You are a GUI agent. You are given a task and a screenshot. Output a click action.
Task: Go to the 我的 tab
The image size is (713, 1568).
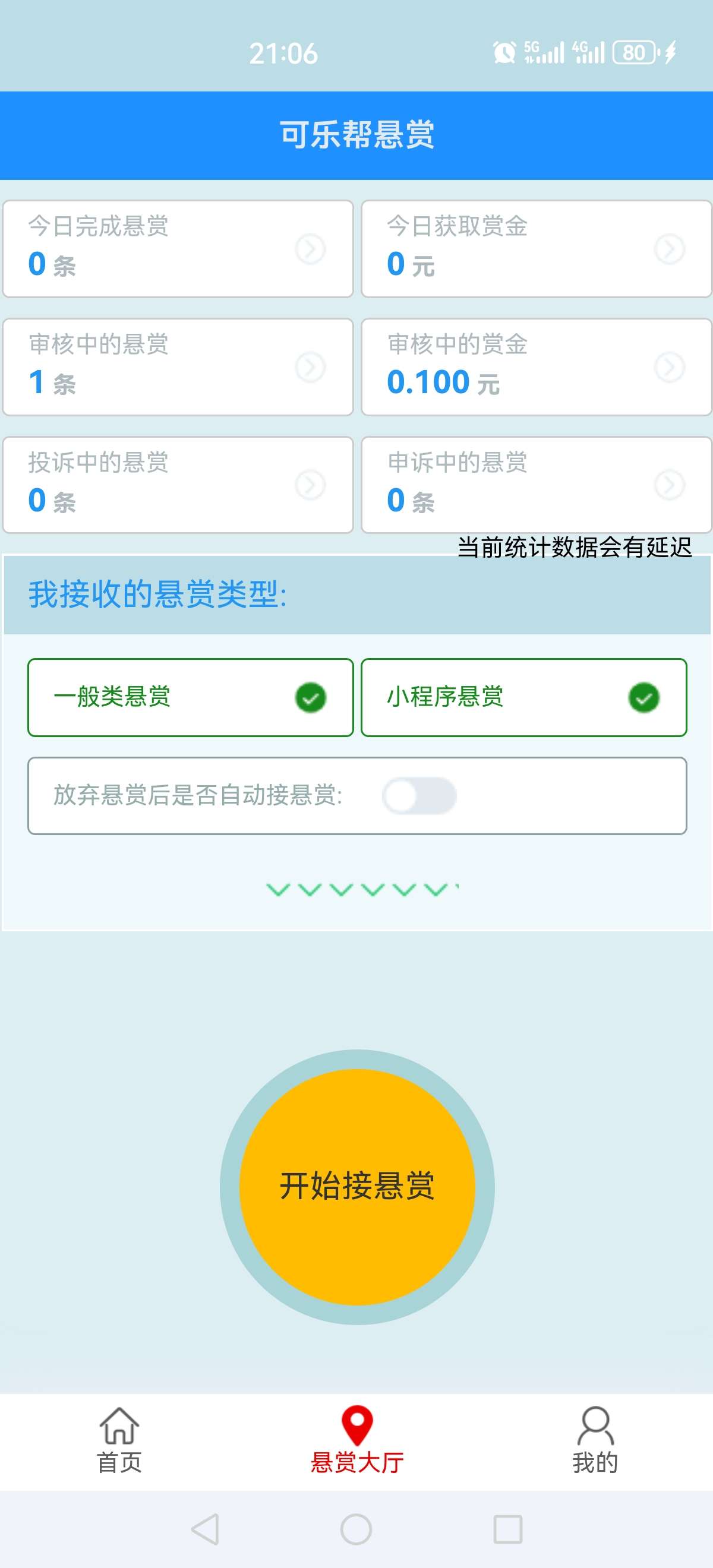[594, 1440]
